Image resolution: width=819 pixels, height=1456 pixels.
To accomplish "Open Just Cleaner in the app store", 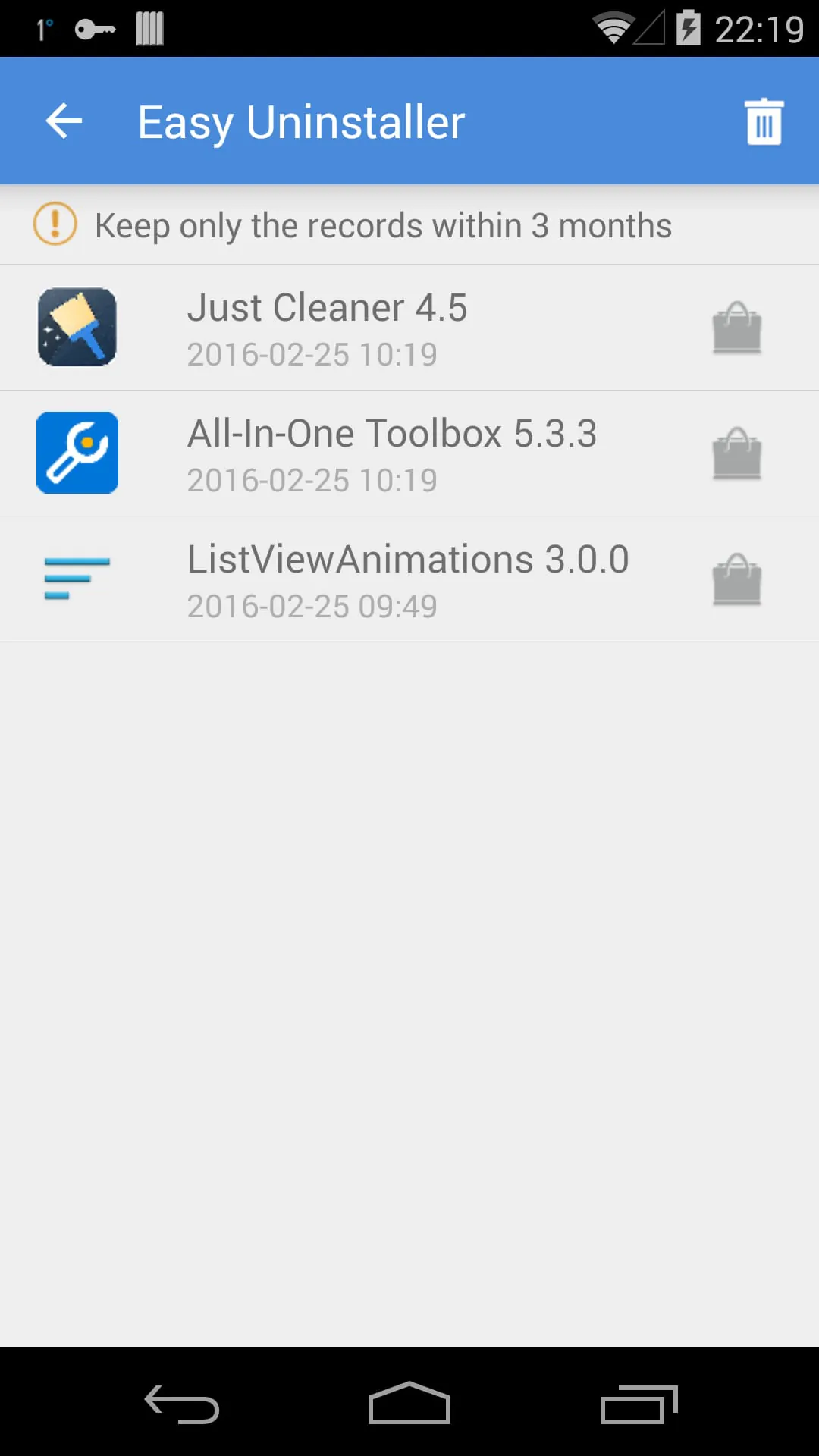I will (x=736, y=326).
